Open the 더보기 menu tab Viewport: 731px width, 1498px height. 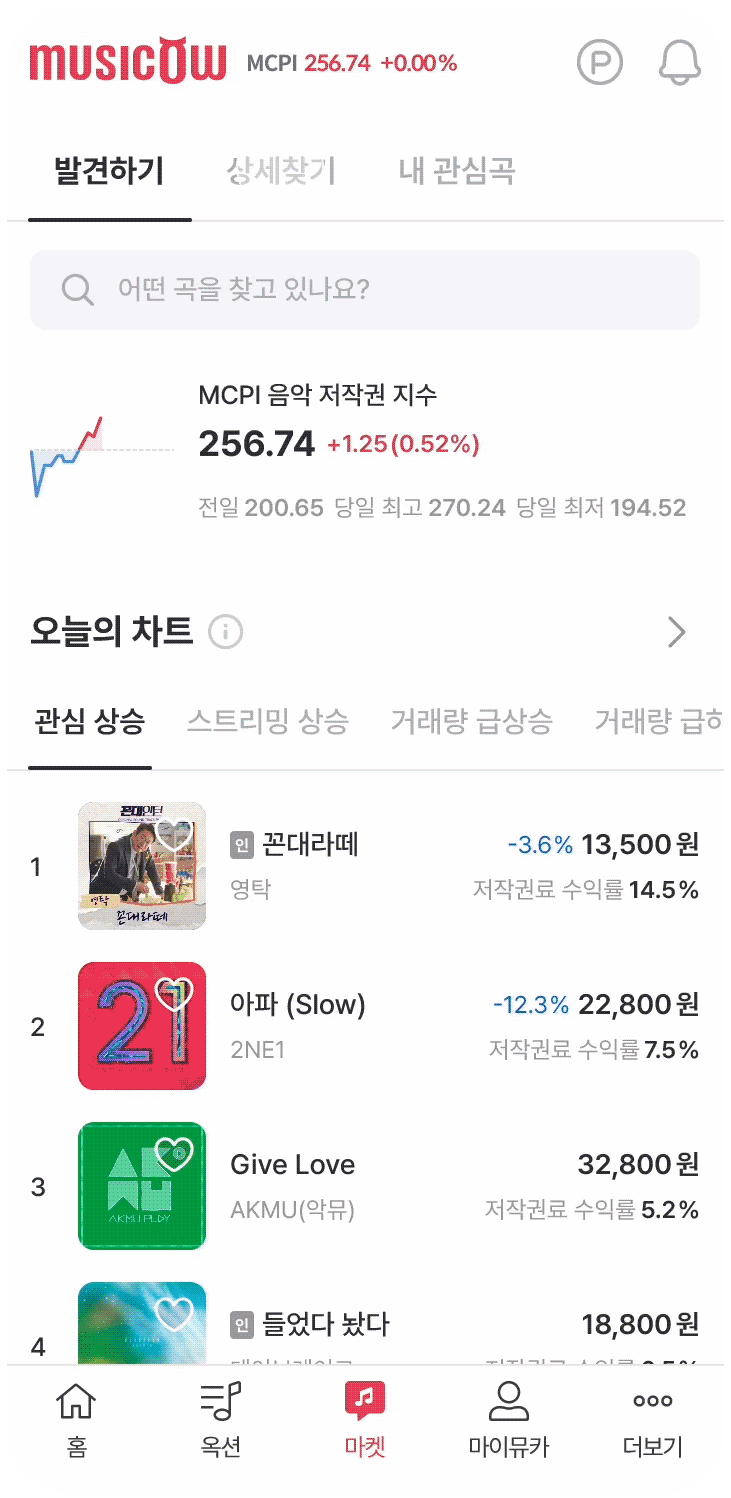point(653,1420)
